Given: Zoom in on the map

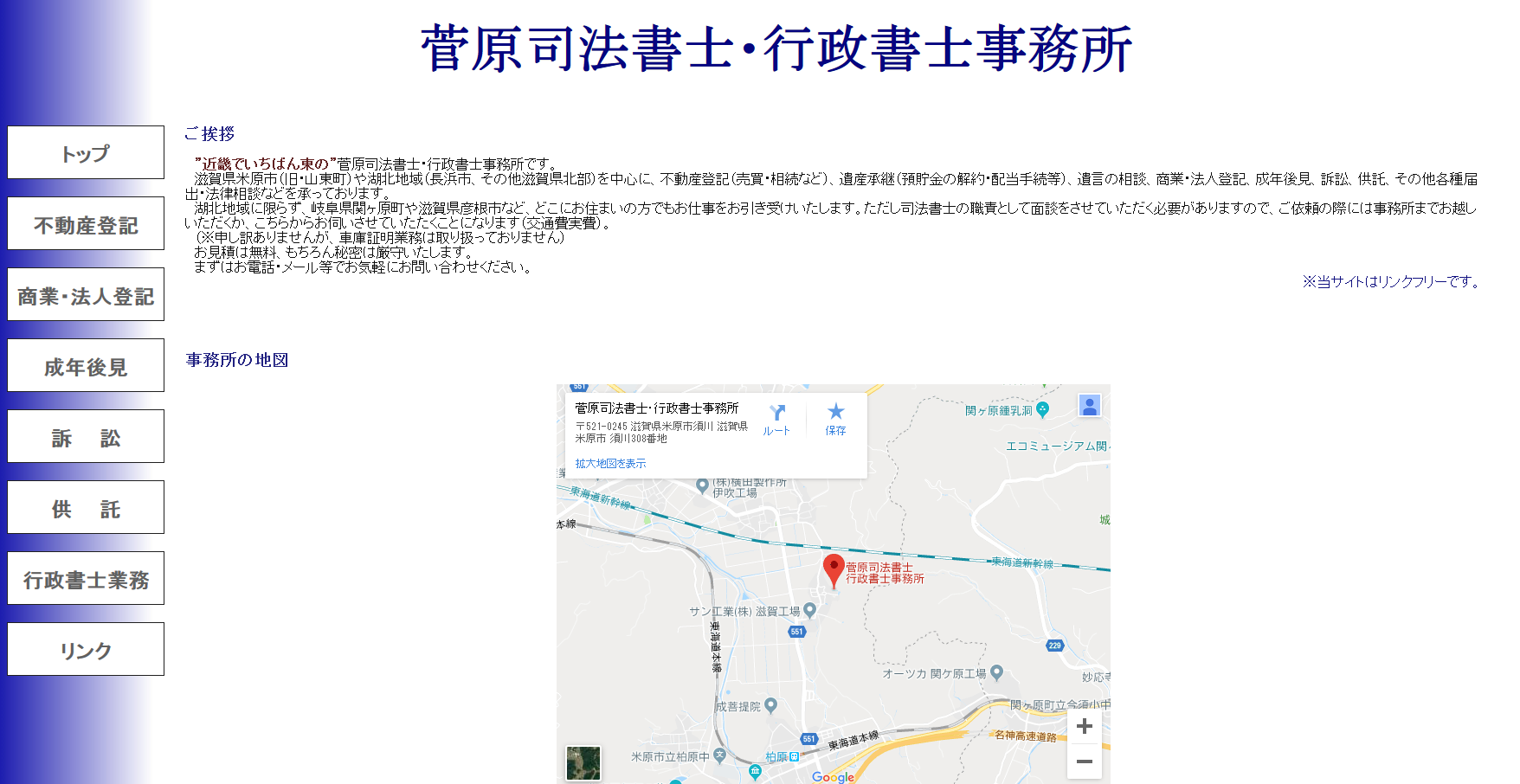Looking at the screenshot, I should [1084, 726].
